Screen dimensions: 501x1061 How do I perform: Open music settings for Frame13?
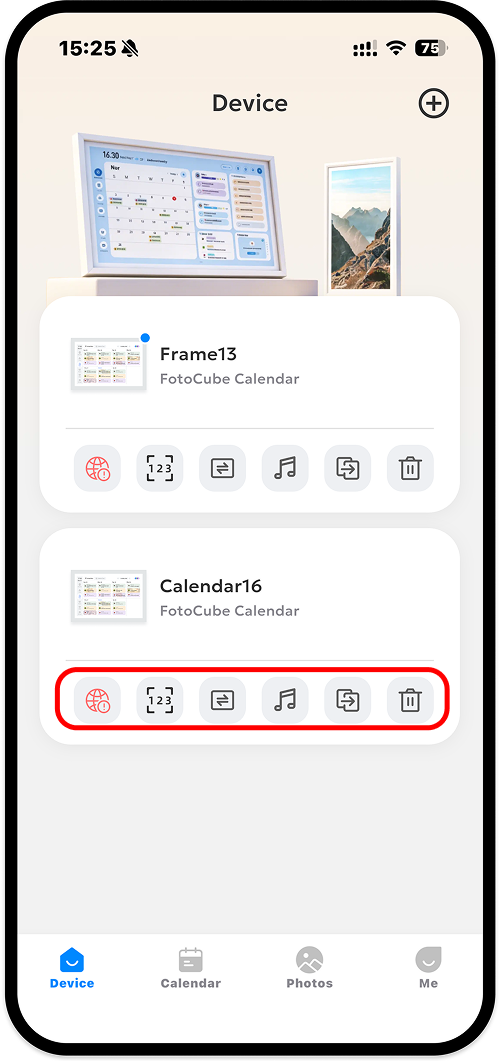(285, 468)
